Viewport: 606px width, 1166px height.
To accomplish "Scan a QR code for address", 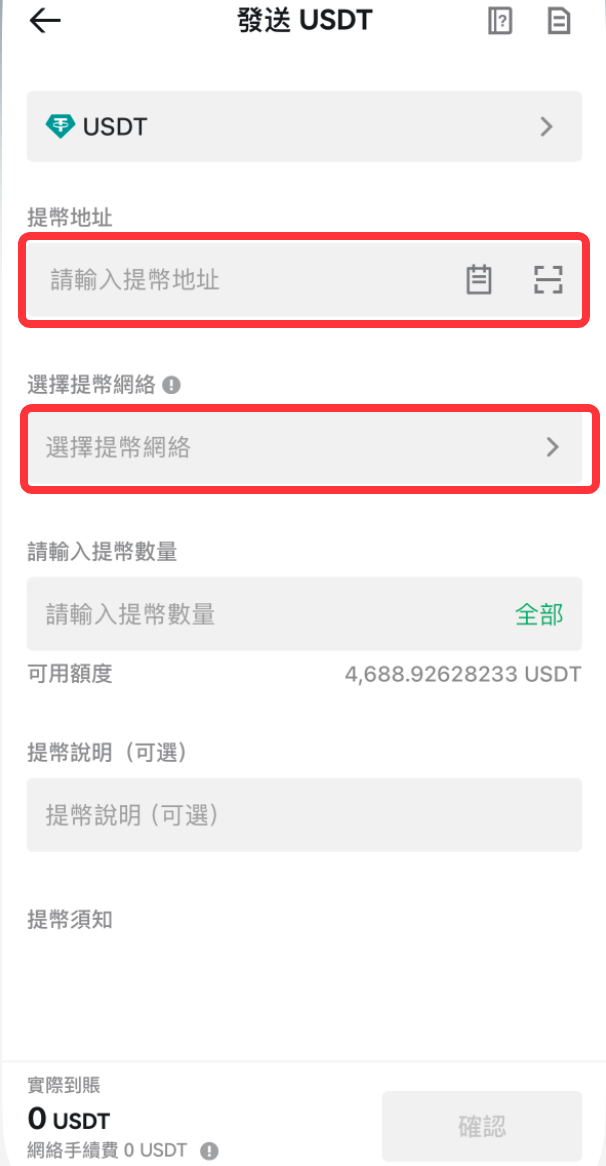I will click(x=547, y=280).
